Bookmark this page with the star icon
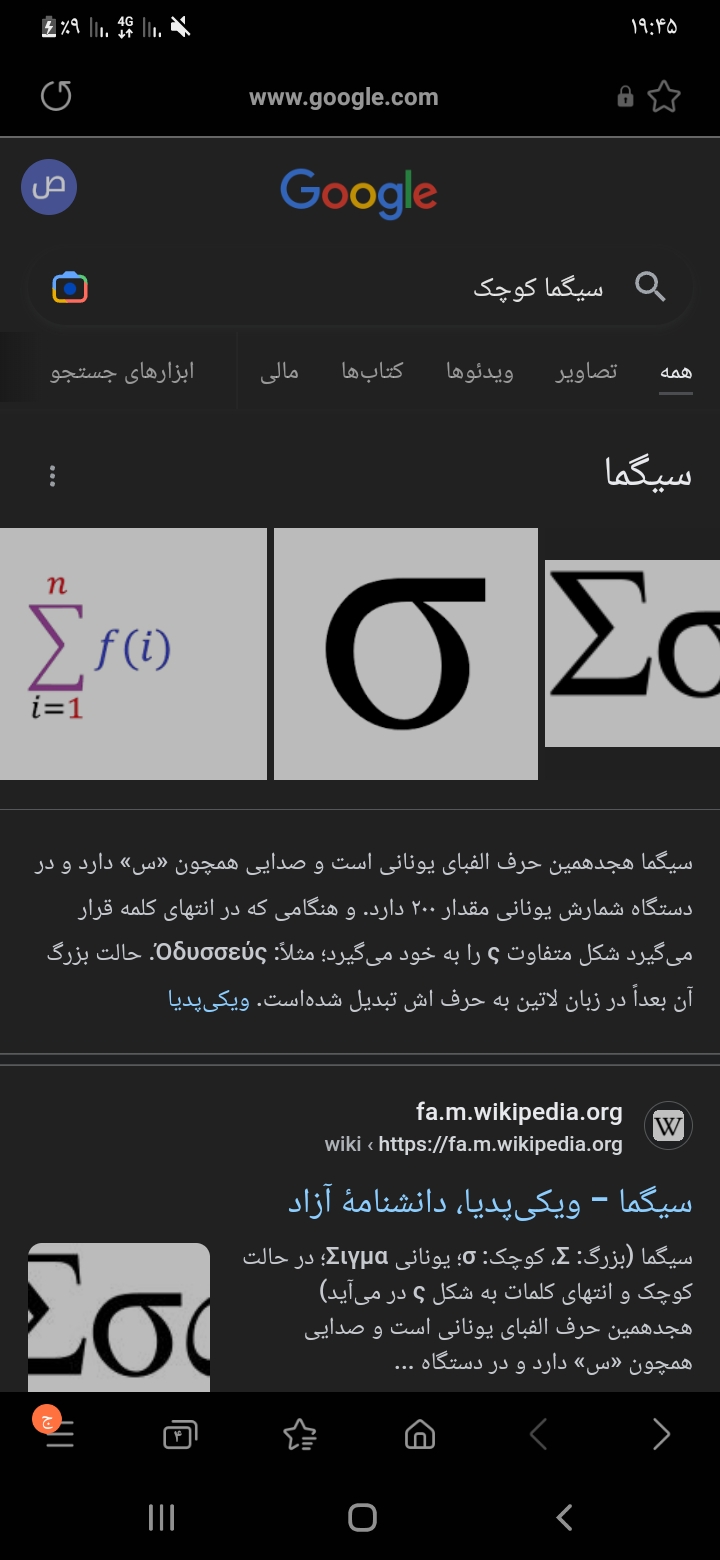The height and width of the screenshot is (1560, 720). [x=664, y=97]
